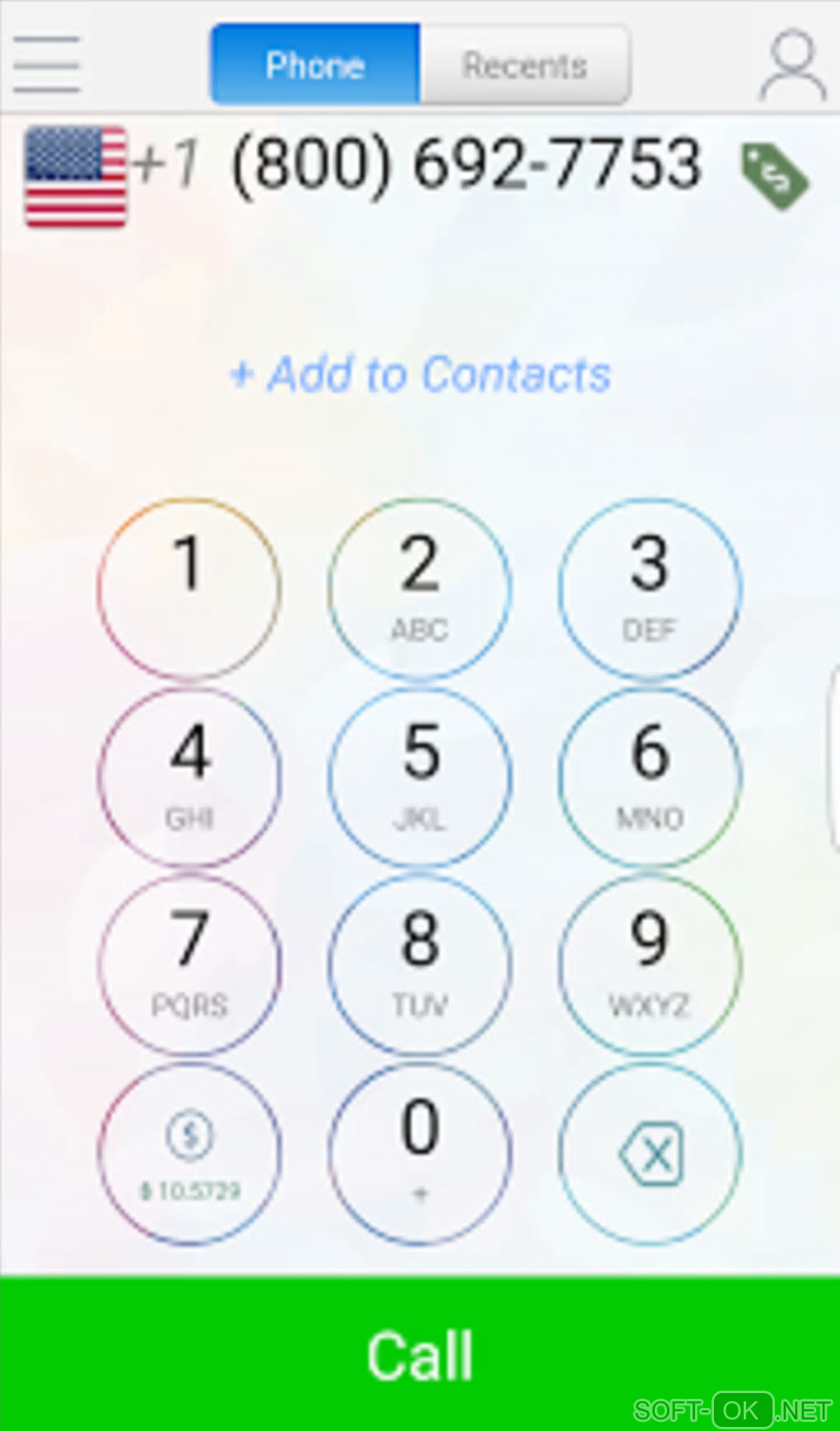Delete last digit with backspace key
Viewport: 840px width, 1431px height.
point(649,1153)
